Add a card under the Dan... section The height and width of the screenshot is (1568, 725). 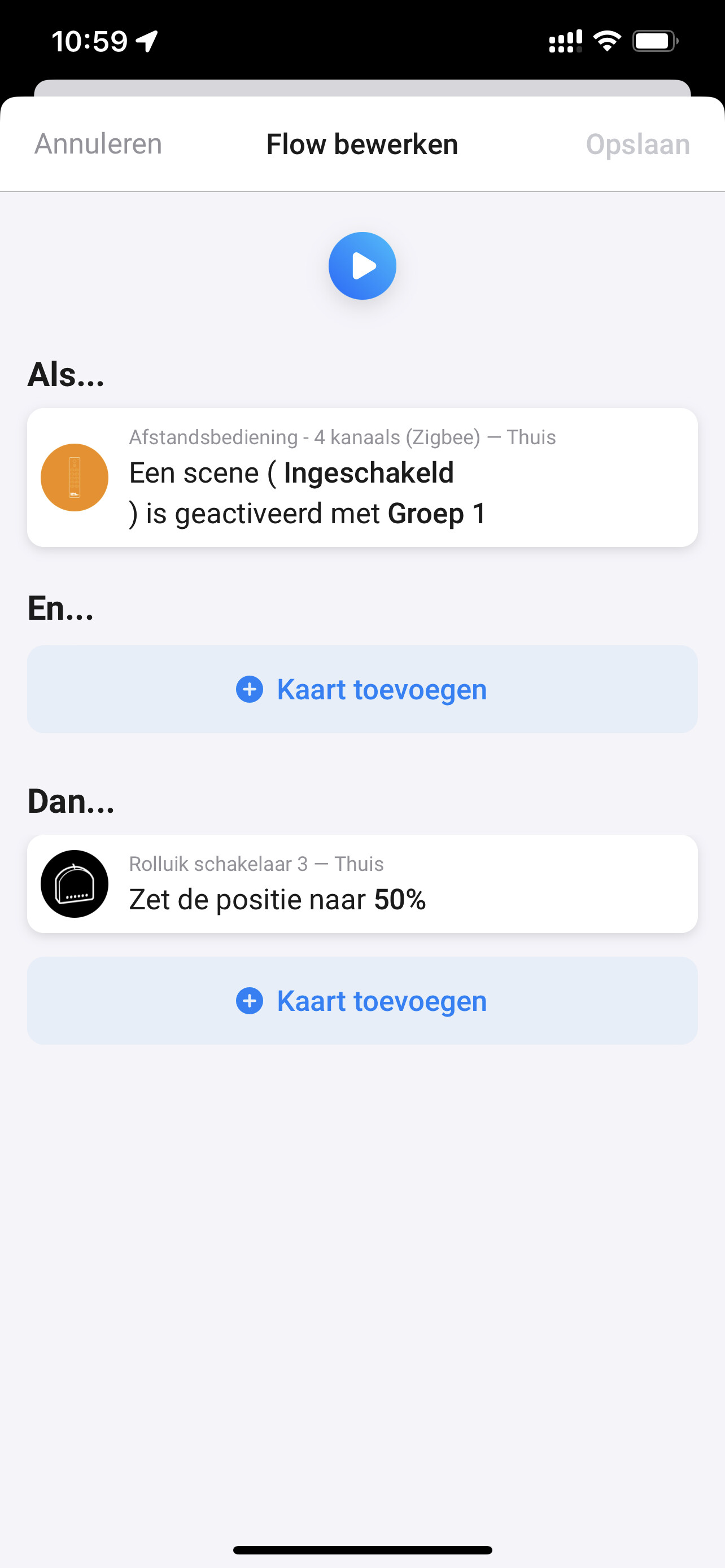pyautogui.click(x=362, y=1001)
